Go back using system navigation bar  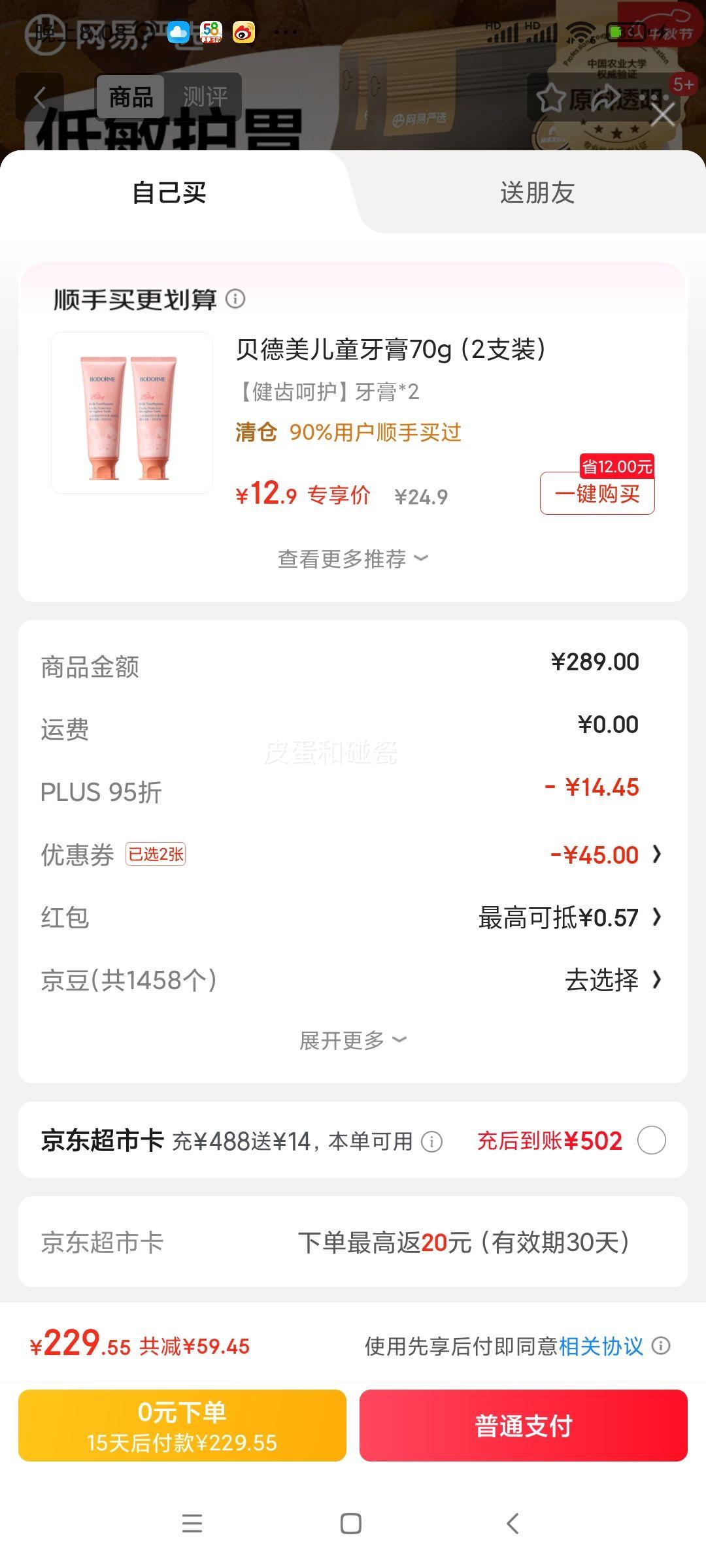coord(513,1524)
